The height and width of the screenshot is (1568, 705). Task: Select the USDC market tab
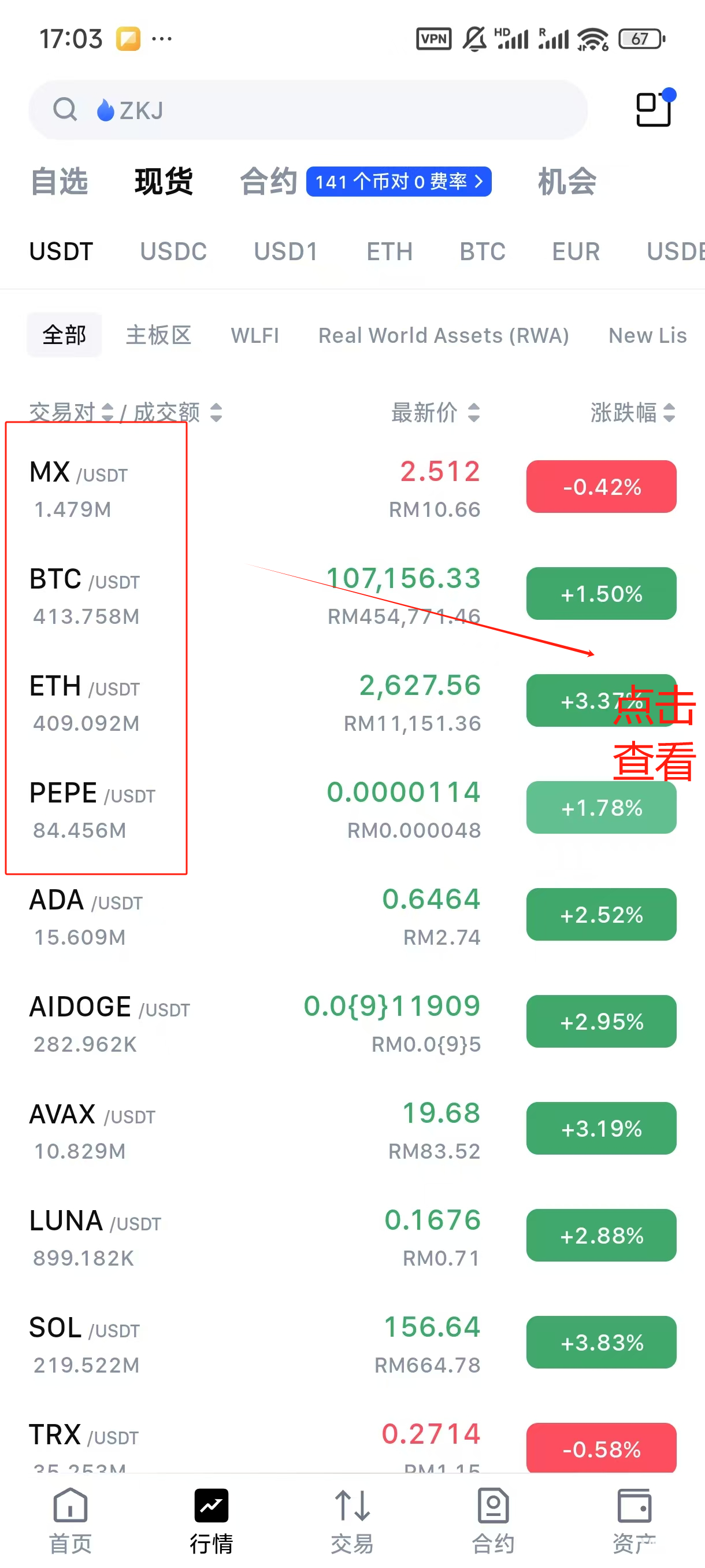point(173,252)
